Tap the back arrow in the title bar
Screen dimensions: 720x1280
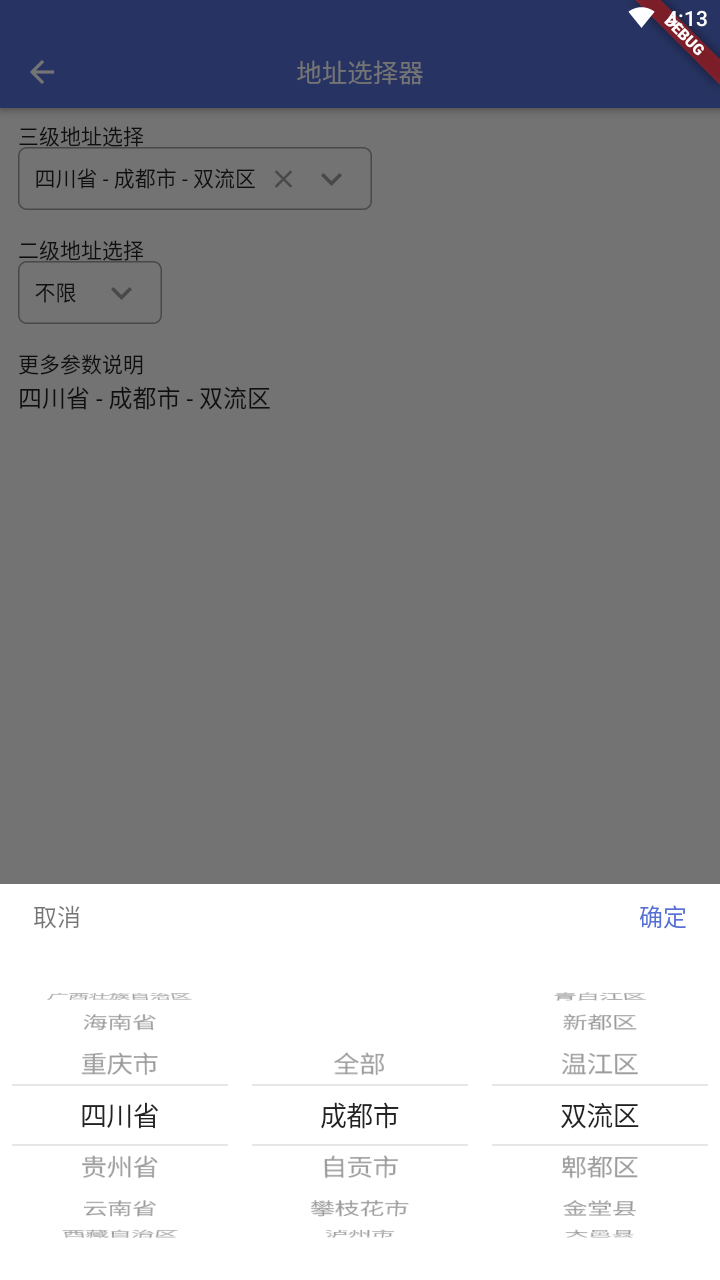(x=41, y=72)
